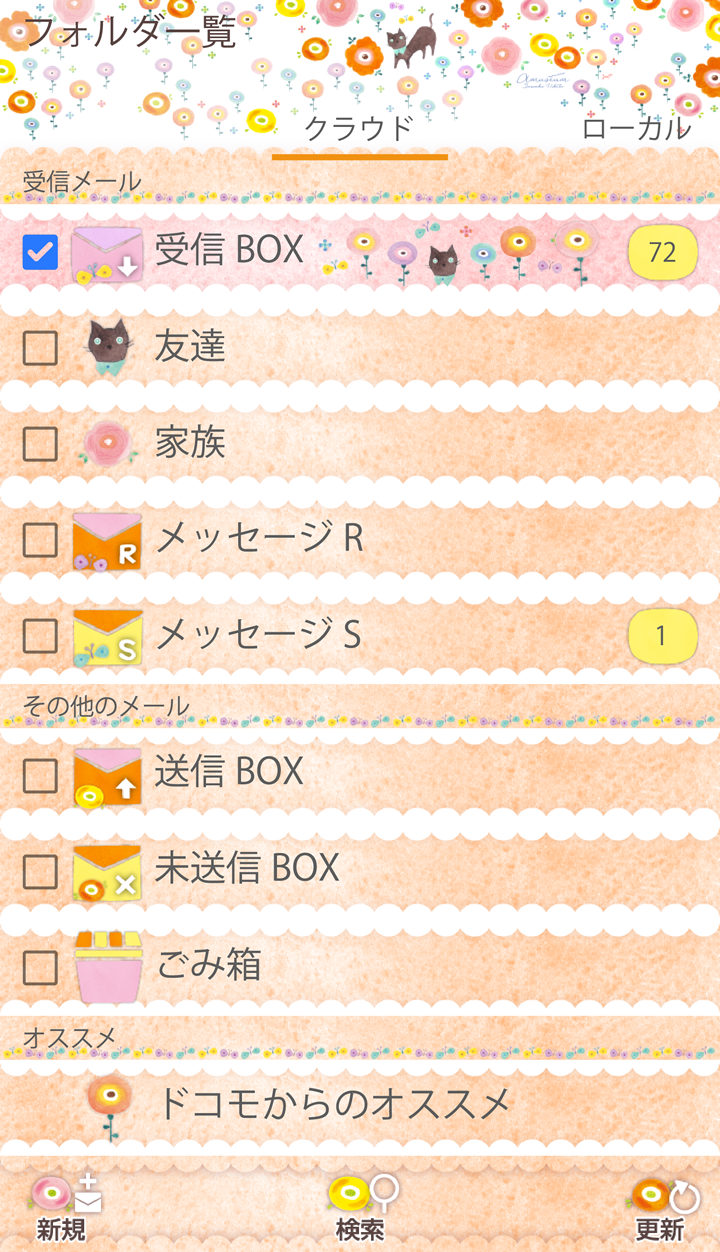The width and height of the screenshot is (720, 1252).
Task: Tick the 送信 BOX checkbox
Action: pos(40,774)
